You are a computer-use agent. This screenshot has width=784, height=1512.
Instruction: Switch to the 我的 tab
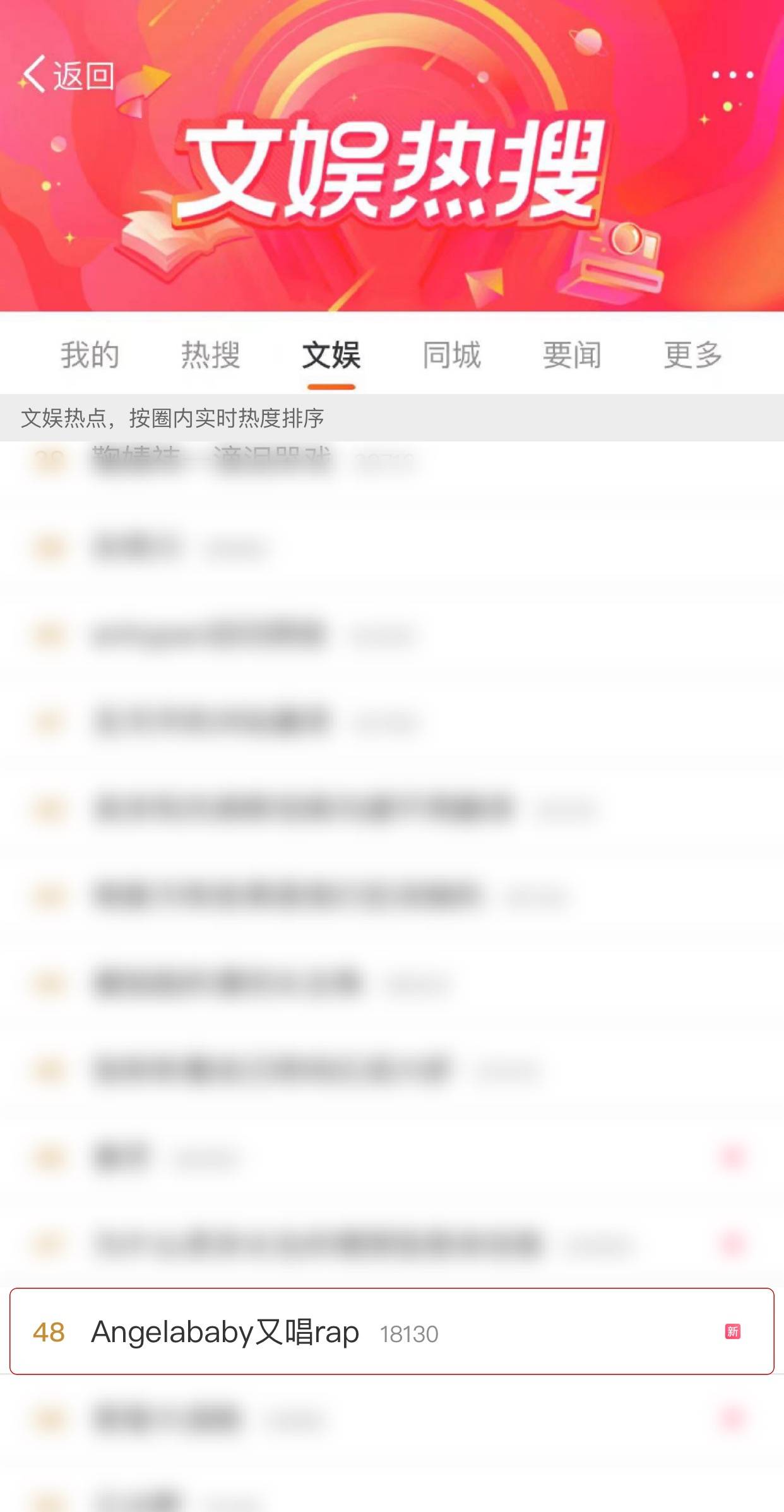(90, 355)
